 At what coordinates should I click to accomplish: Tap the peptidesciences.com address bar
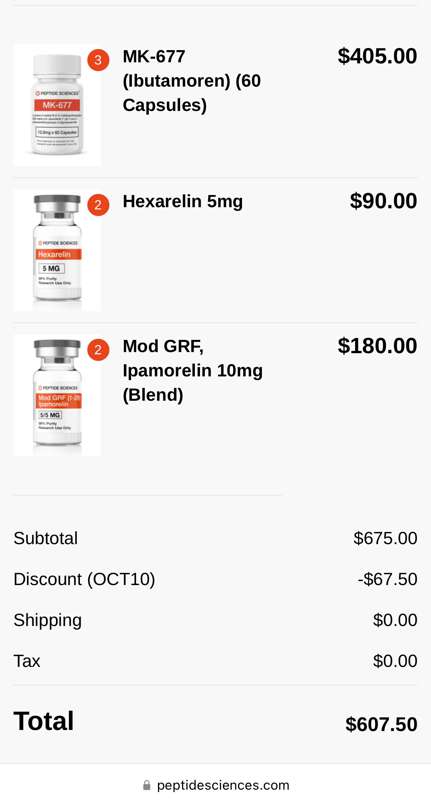(x=216, y=785)
